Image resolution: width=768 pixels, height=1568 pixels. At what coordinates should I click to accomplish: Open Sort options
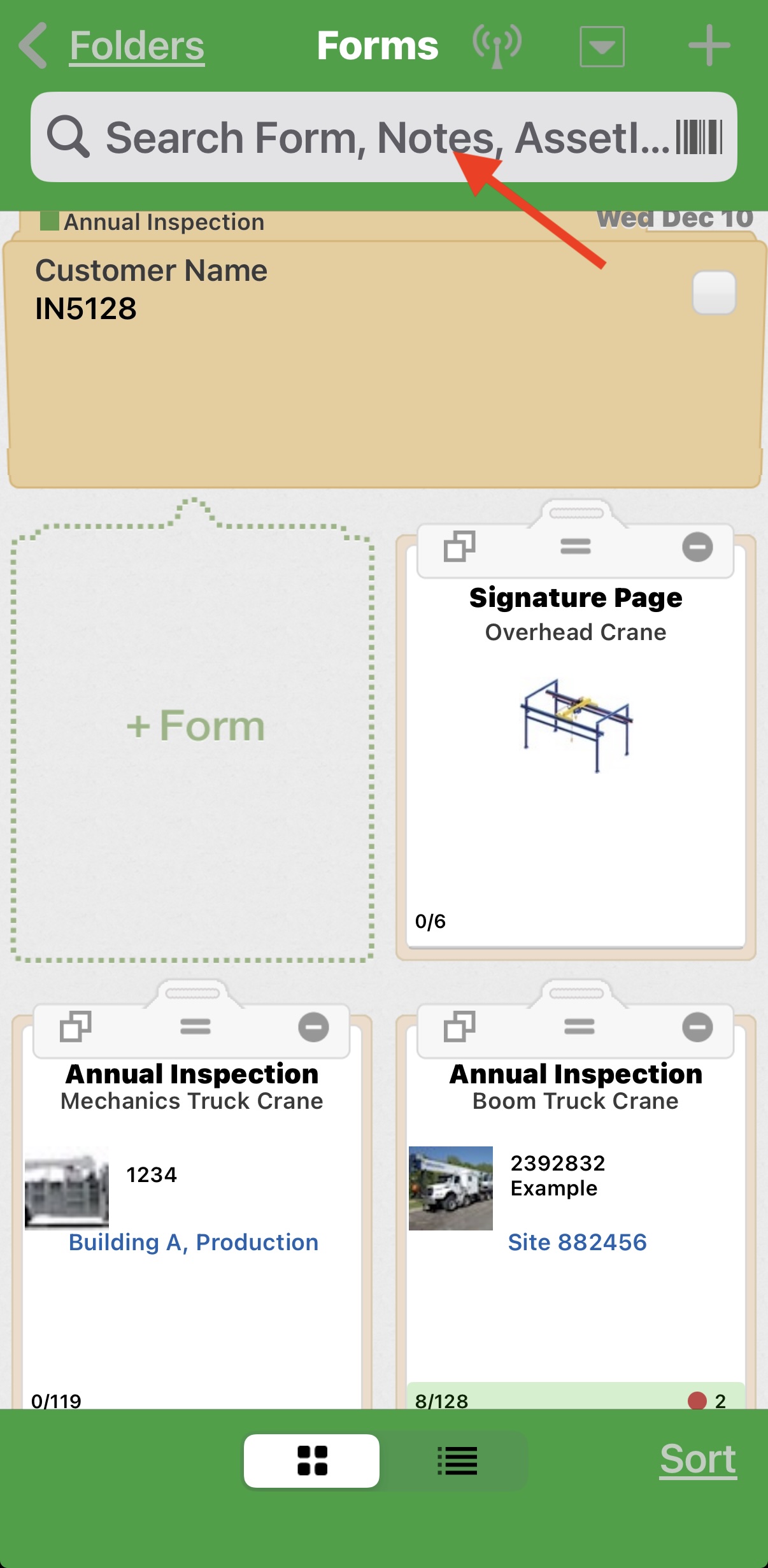697,1460
